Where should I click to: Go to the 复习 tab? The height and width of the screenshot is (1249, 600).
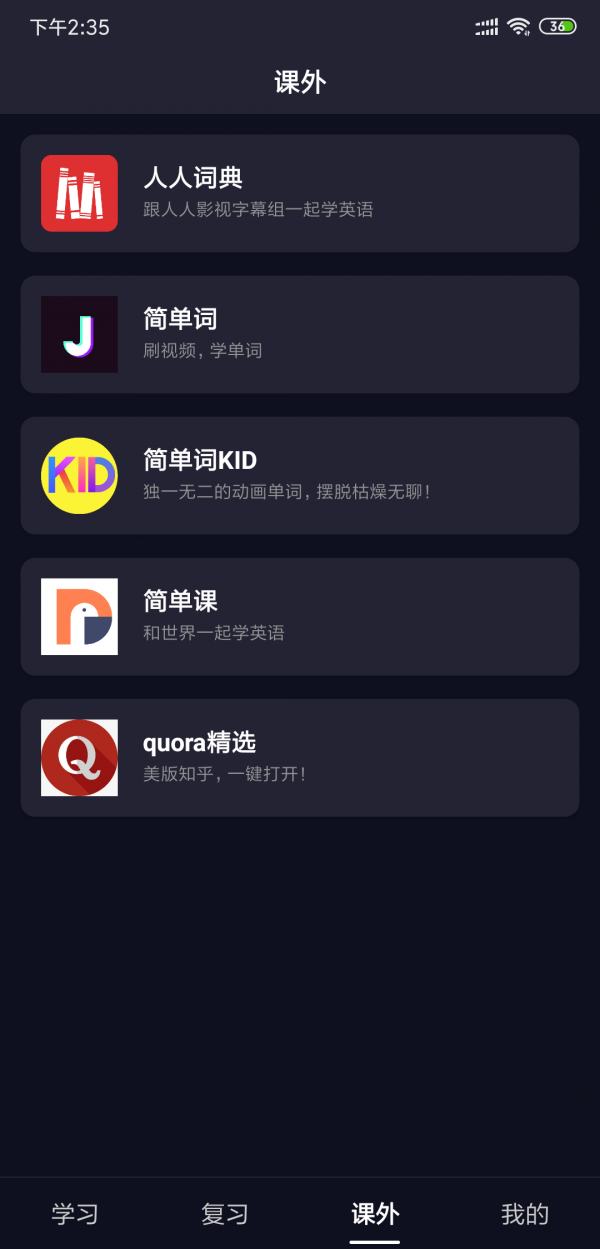click(x=225, y=1214)
